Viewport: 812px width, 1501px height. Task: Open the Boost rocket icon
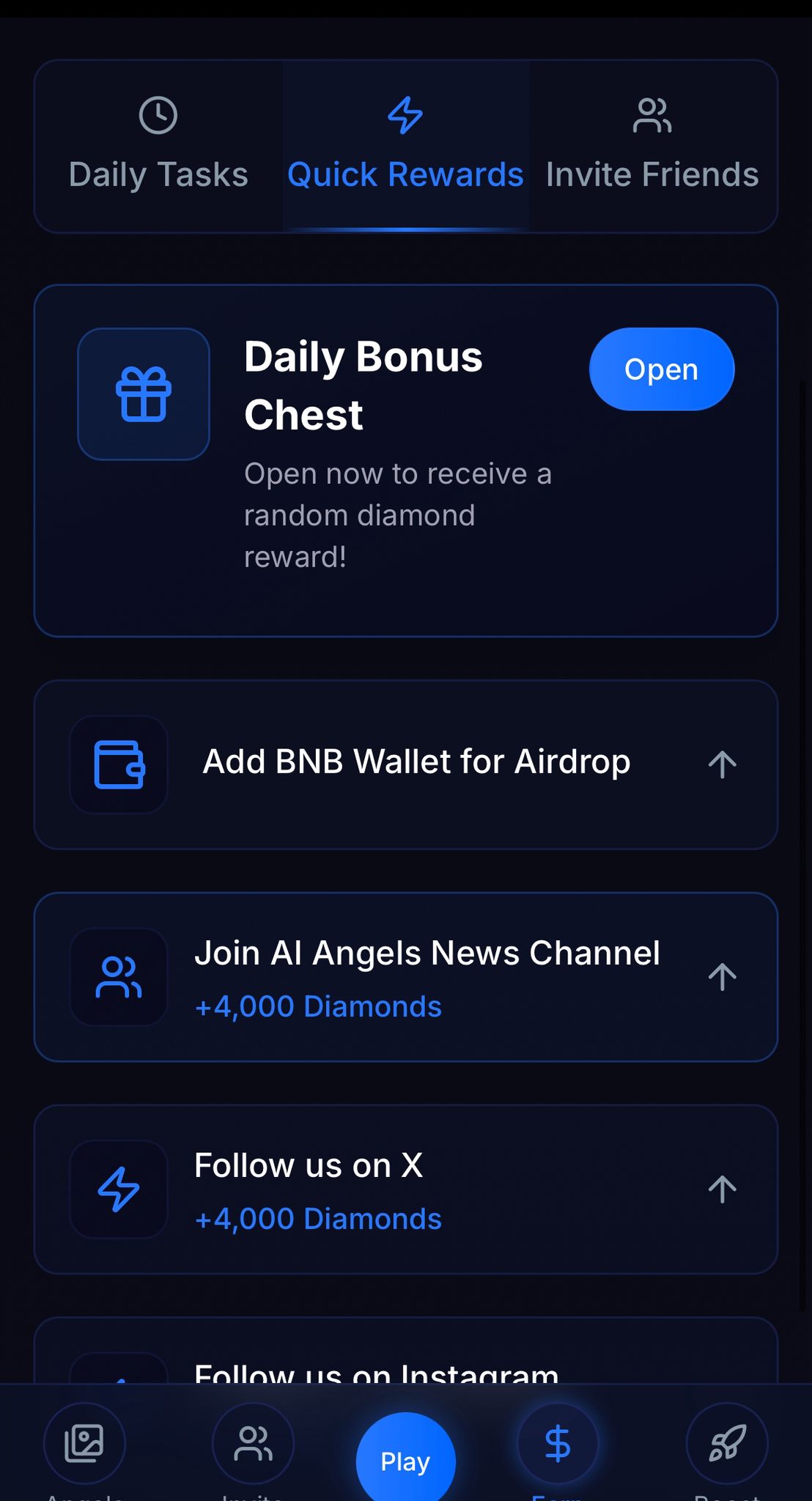tap(726, 1442)
